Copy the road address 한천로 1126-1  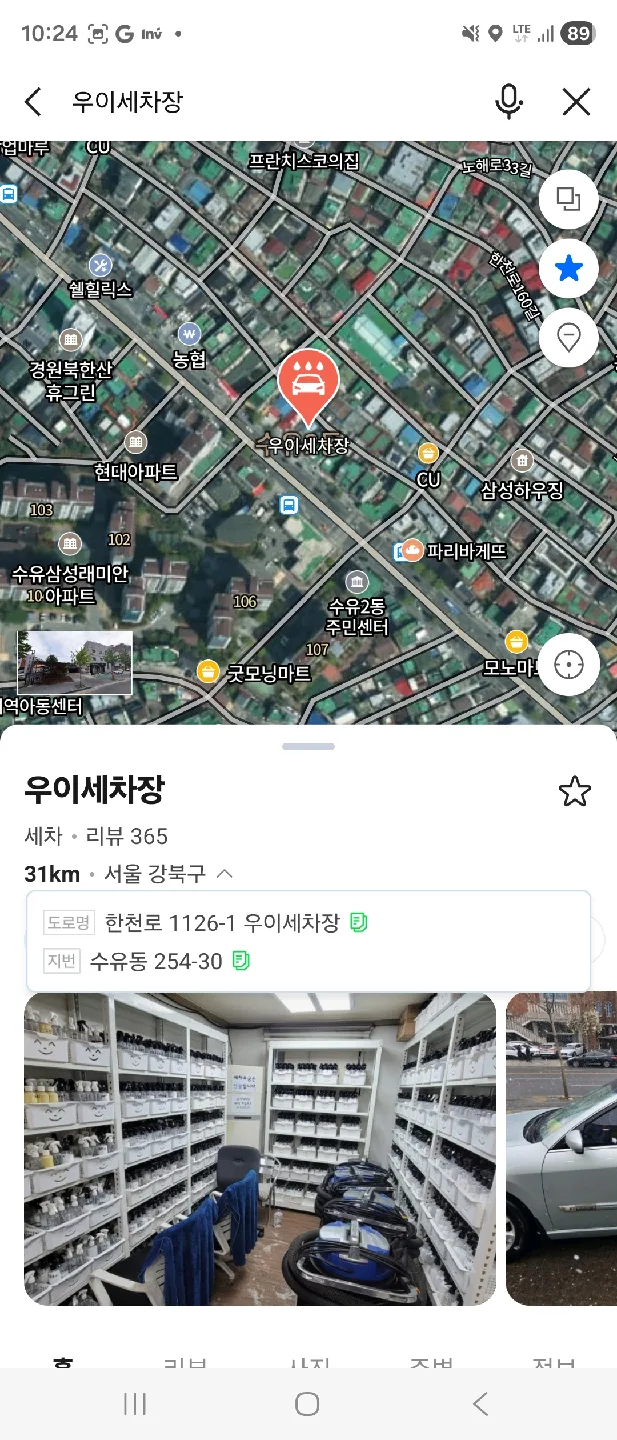359,922
